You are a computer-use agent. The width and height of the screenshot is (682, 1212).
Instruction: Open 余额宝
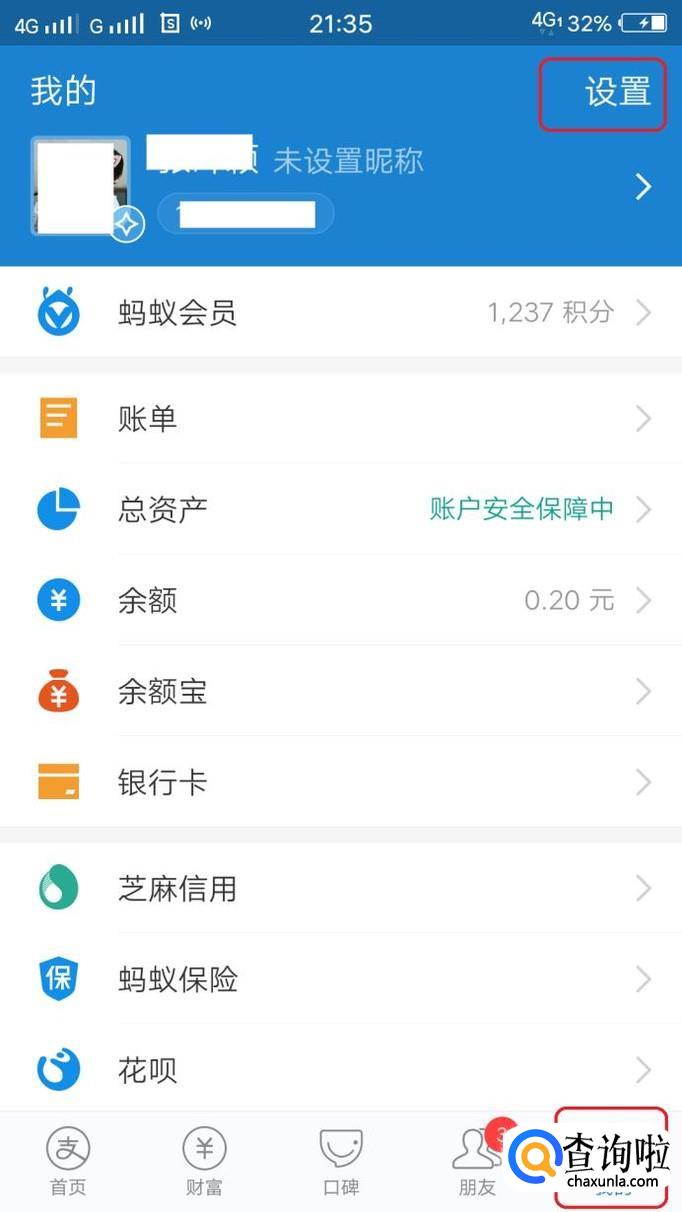coord(340,691)
